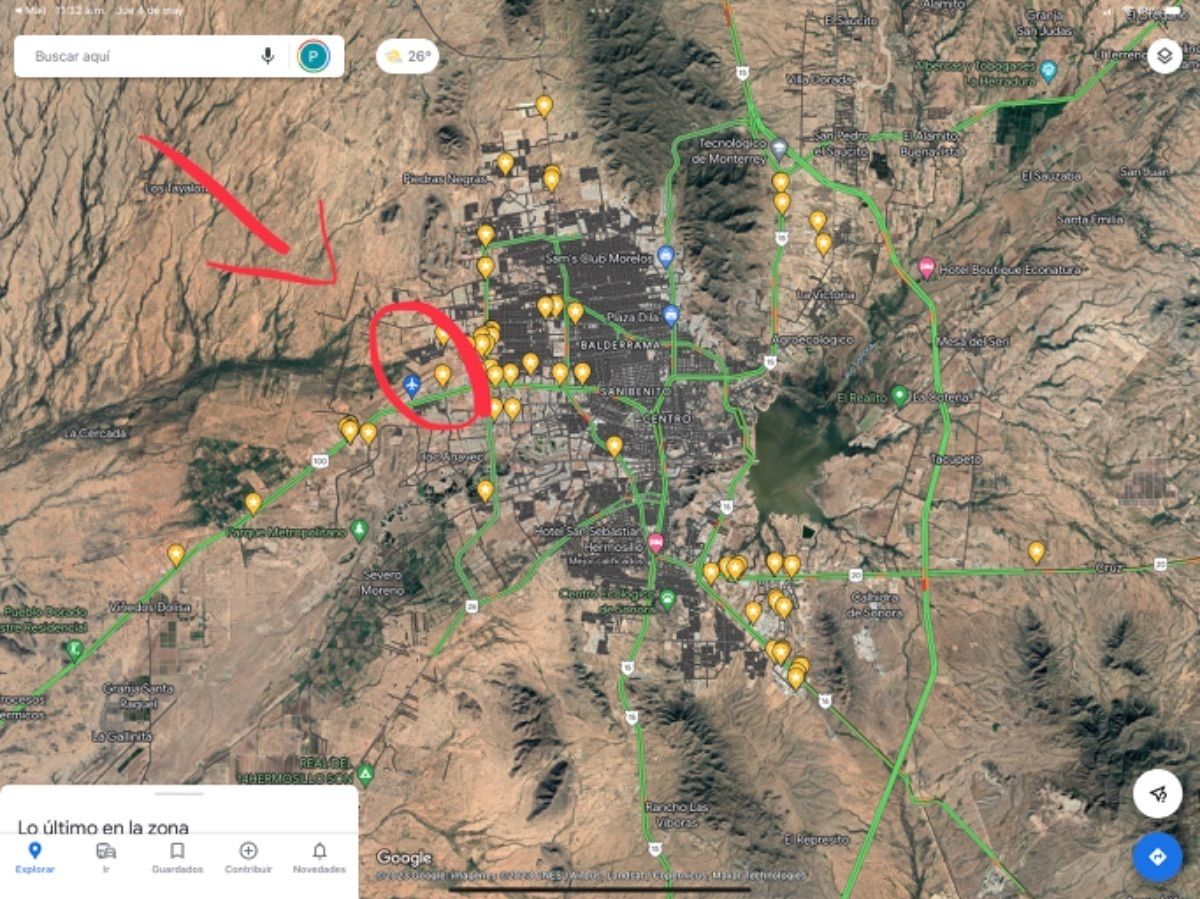This screenshot has width=1200, height=899.
Task: Select the Sam's Club Morelos marker
Action: 666,256
